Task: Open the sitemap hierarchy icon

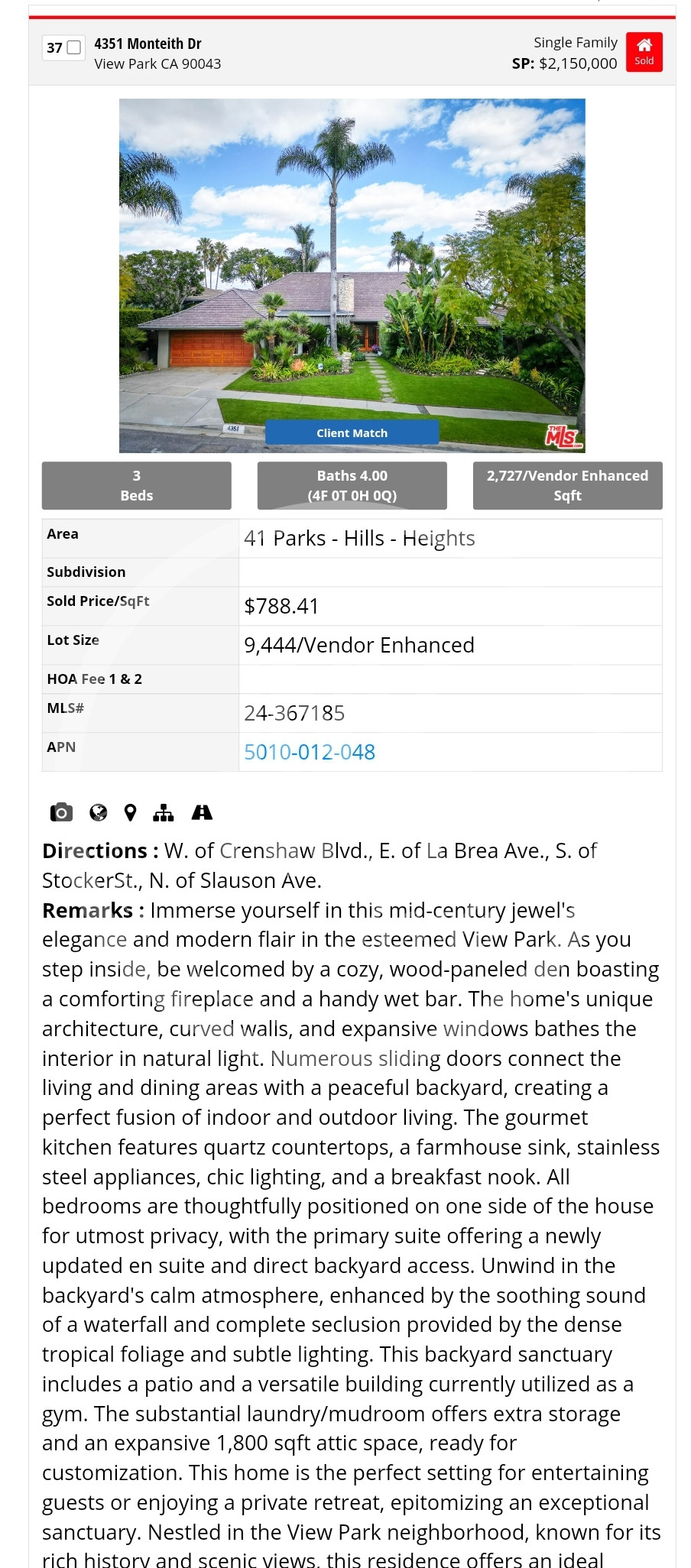Action: [x=164, y=812]
